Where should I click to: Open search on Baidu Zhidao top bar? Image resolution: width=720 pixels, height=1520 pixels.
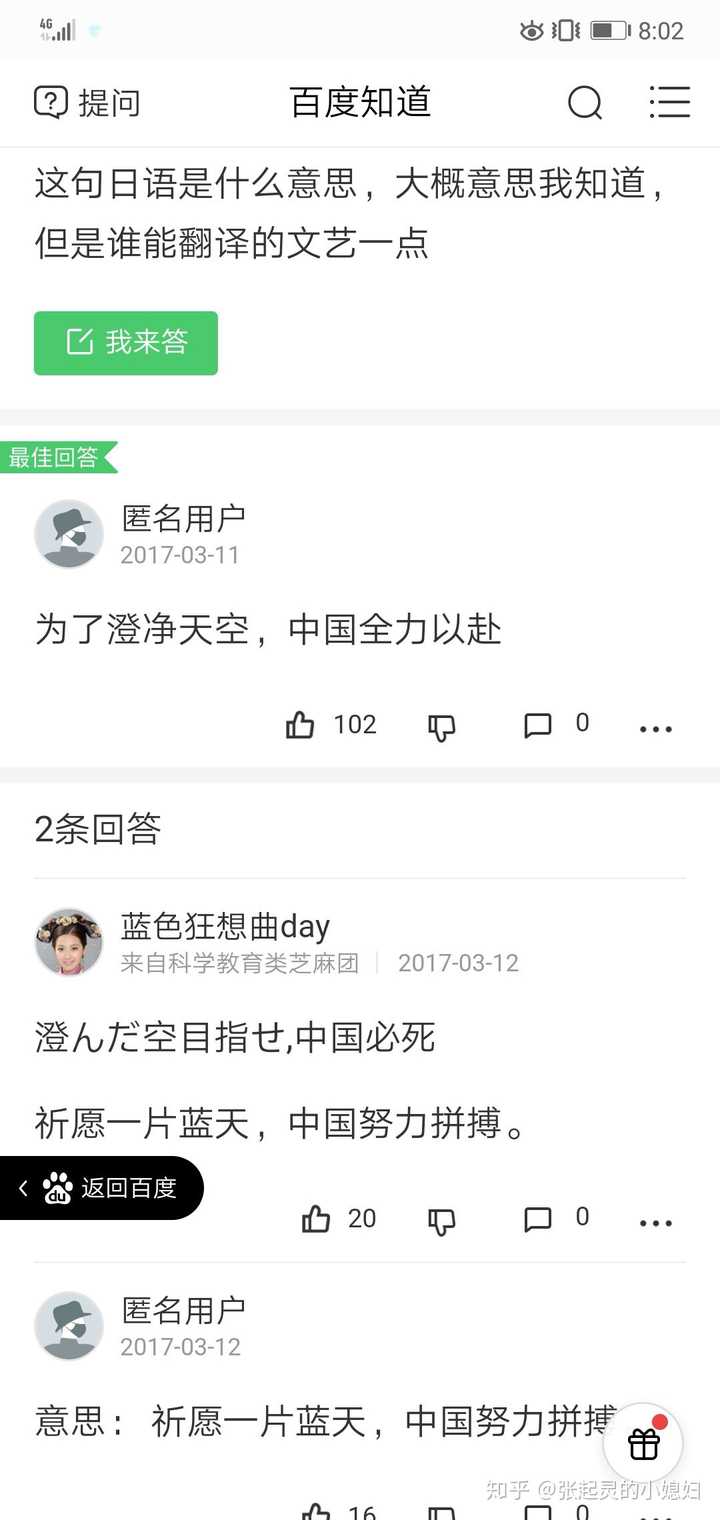coord(585,103)
